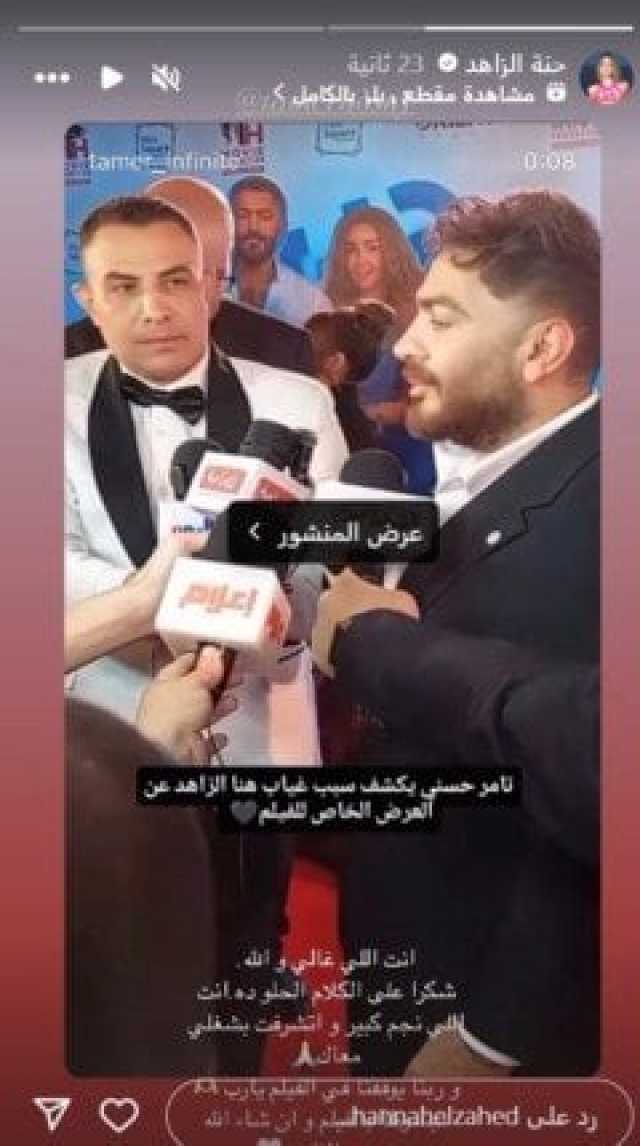Open حنة الزاهد profile picture
Image resolution: width=640 pixels, height=1146 pixels.
(605, 76)
